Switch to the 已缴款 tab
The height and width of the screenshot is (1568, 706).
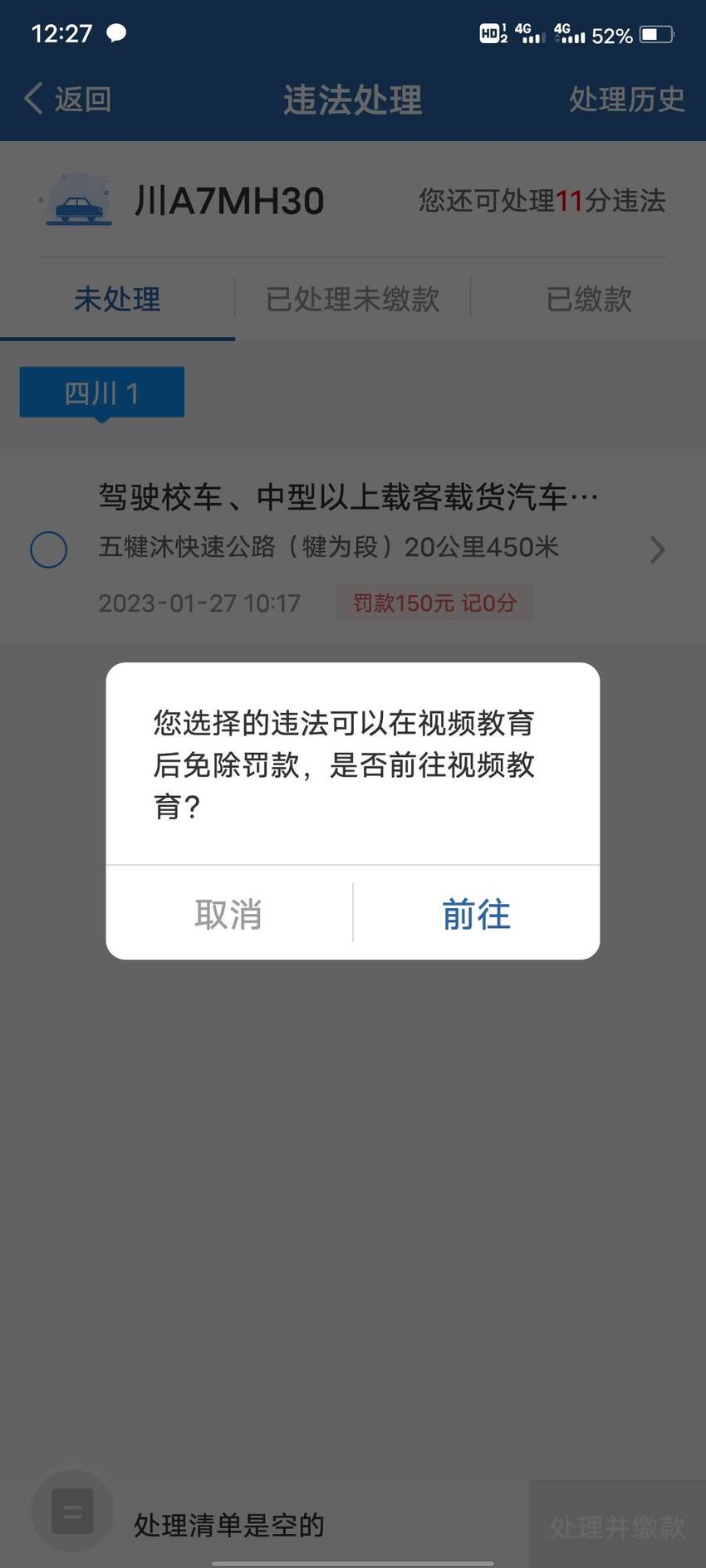tap(589, 299)
